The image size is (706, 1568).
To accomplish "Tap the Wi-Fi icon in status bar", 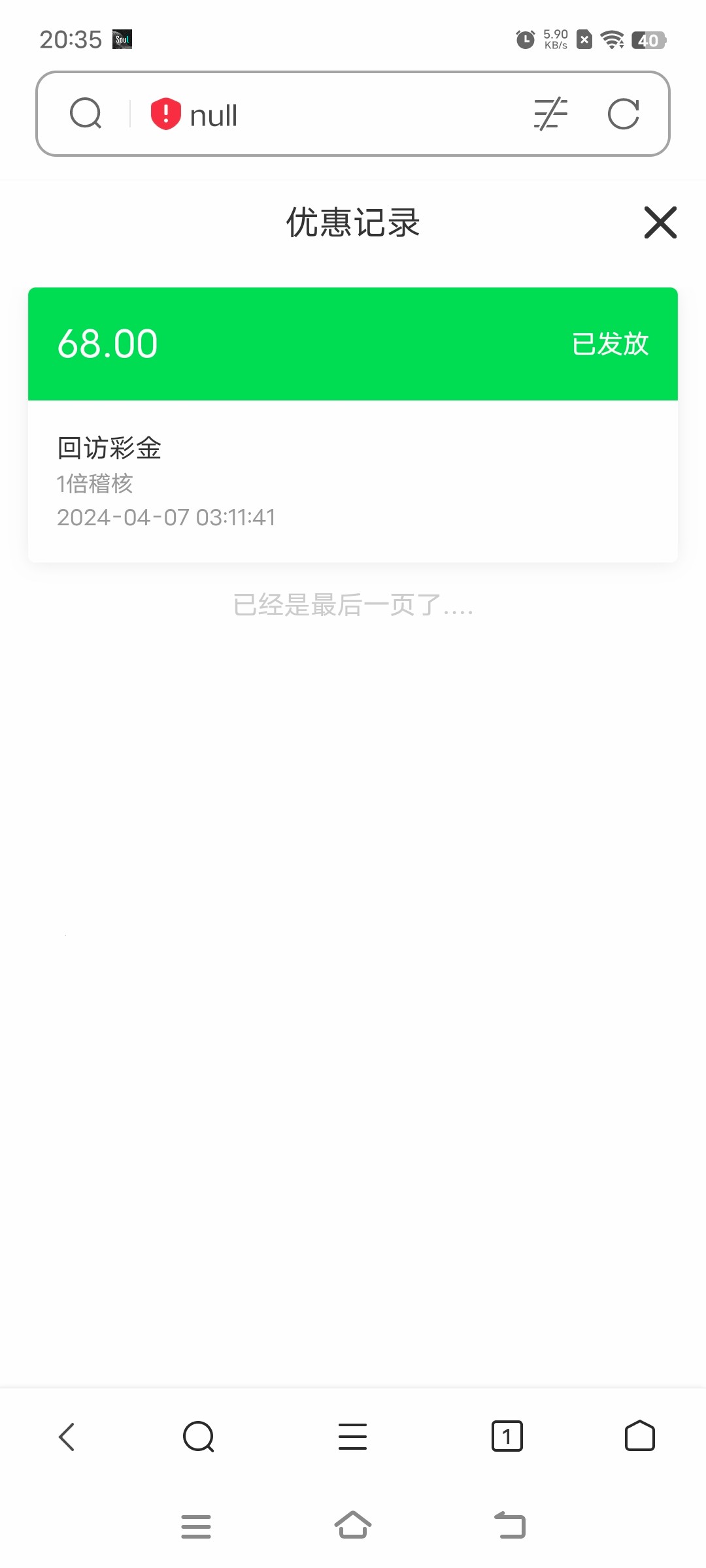I will point(612,39).
